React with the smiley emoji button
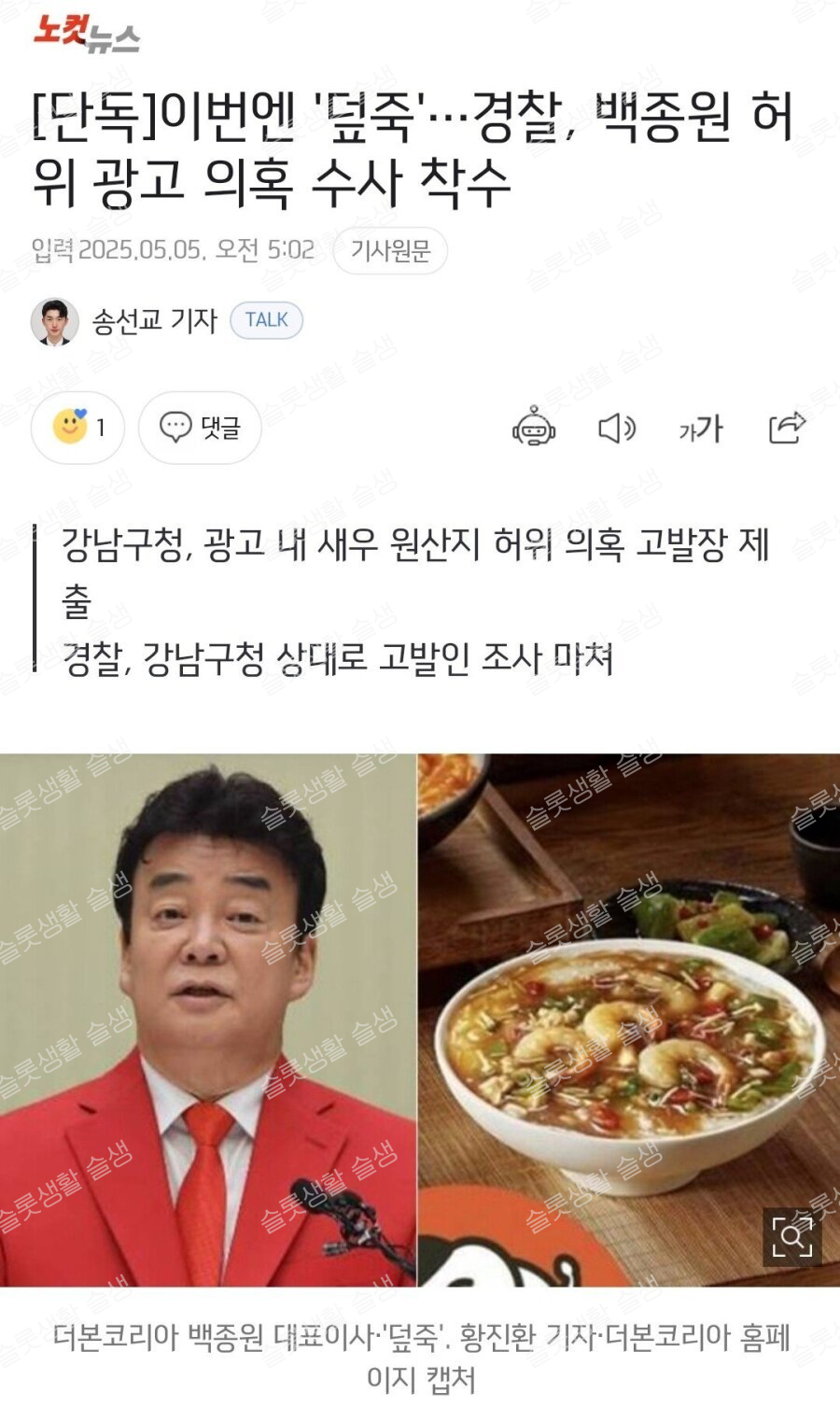Image resolution: width=840 pixels, height=1407 pixels. click(x=77, y=428)
